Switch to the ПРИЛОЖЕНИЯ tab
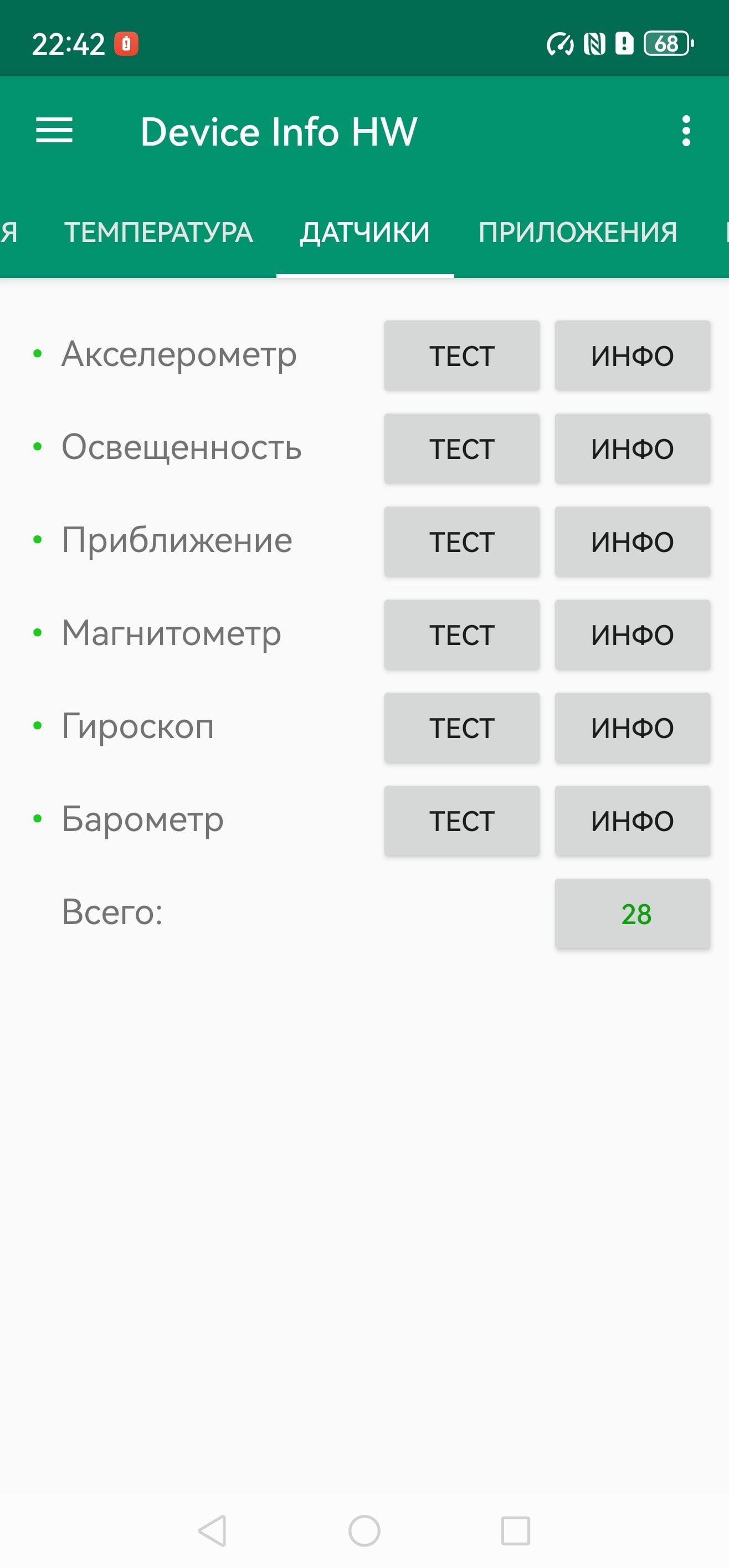This screenshot has width=729, height=1568. [x=577, y=233]
